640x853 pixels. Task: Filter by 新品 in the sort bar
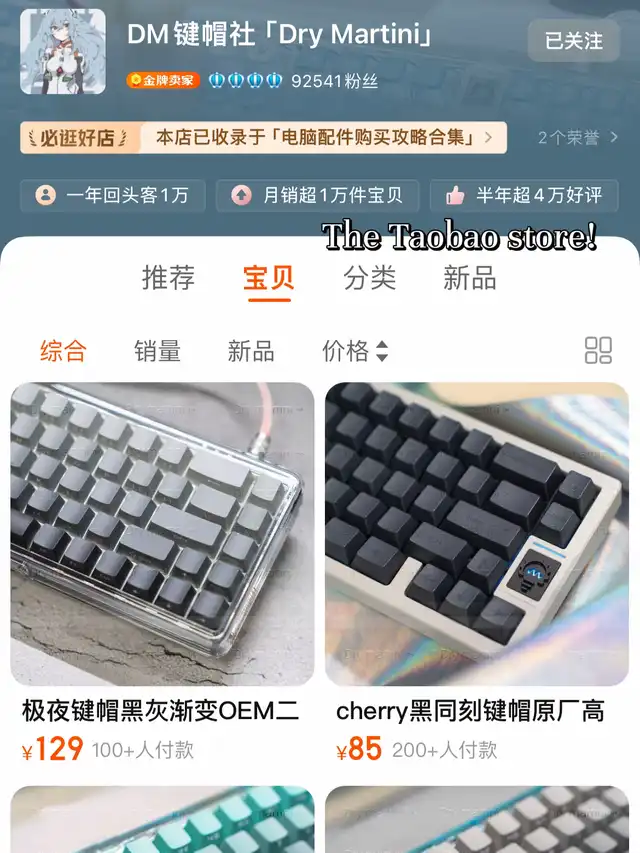coord(250,351)
